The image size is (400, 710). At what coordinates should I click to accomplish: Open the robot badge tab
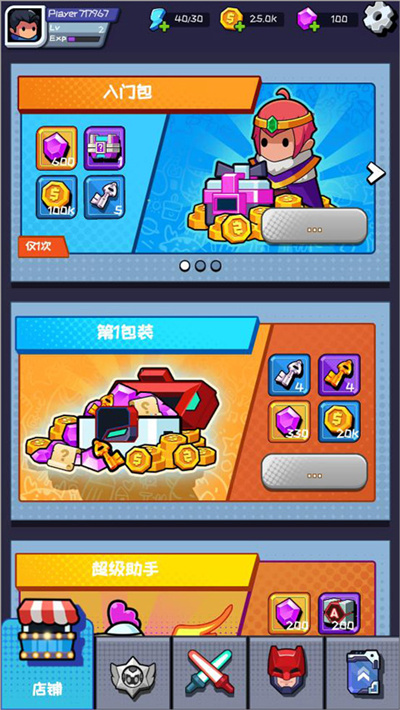click(x=133, y=674)
